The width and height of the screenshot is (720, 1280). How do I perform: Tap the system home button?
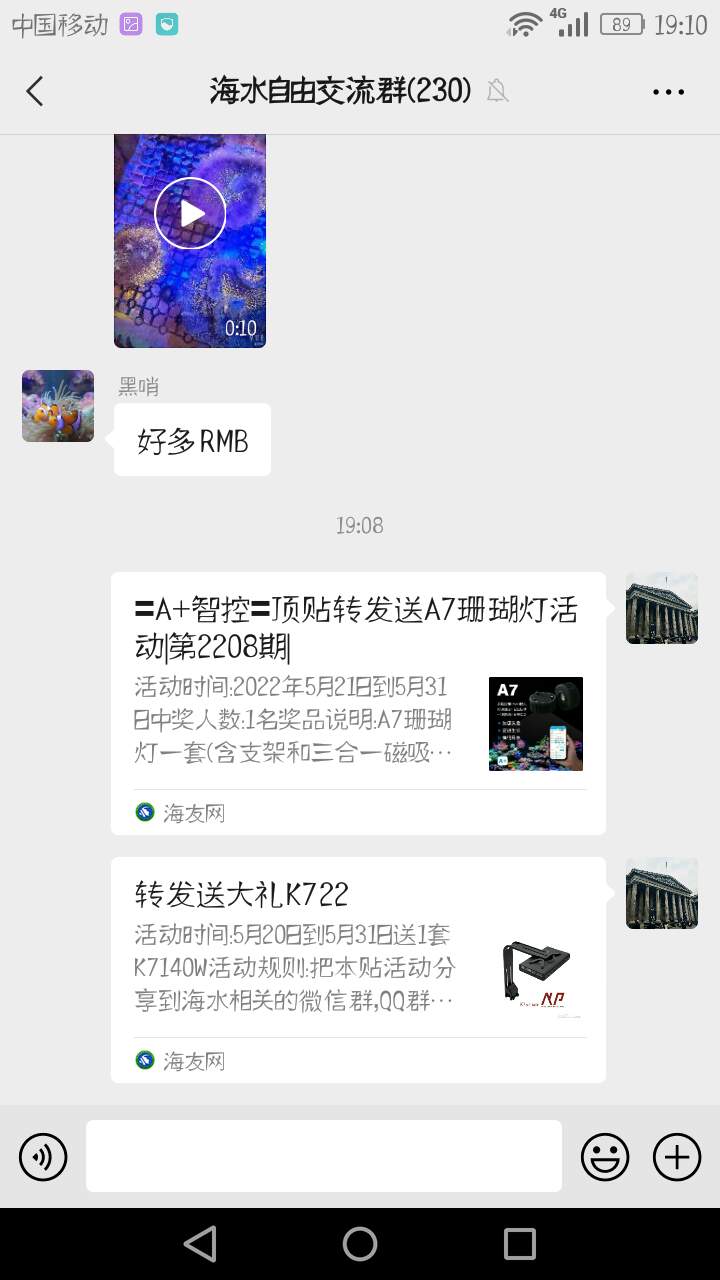pyautogui.click(x=360, y=1244)
